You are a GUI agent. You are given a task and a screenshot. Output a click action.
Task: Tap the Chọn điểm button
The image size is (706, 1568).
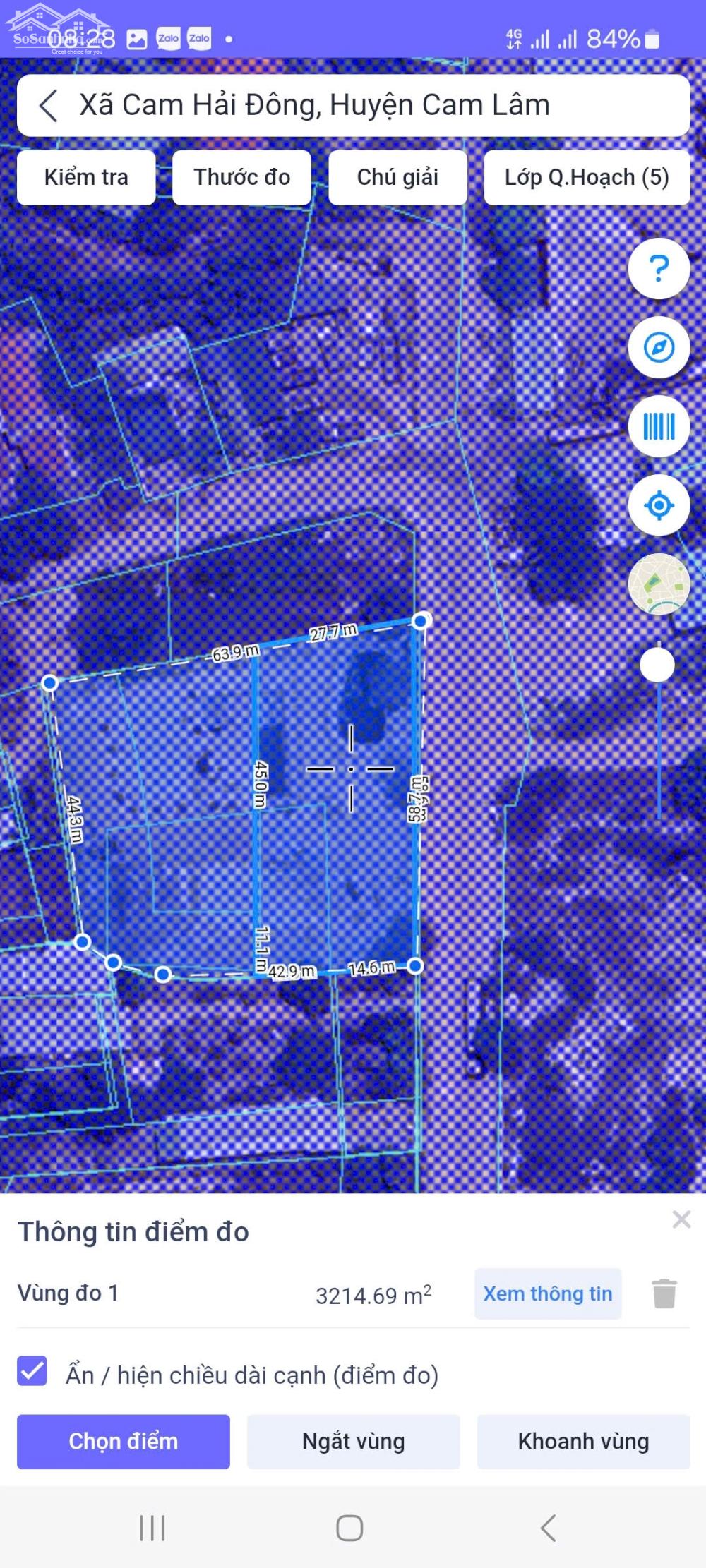point(124,1441)
